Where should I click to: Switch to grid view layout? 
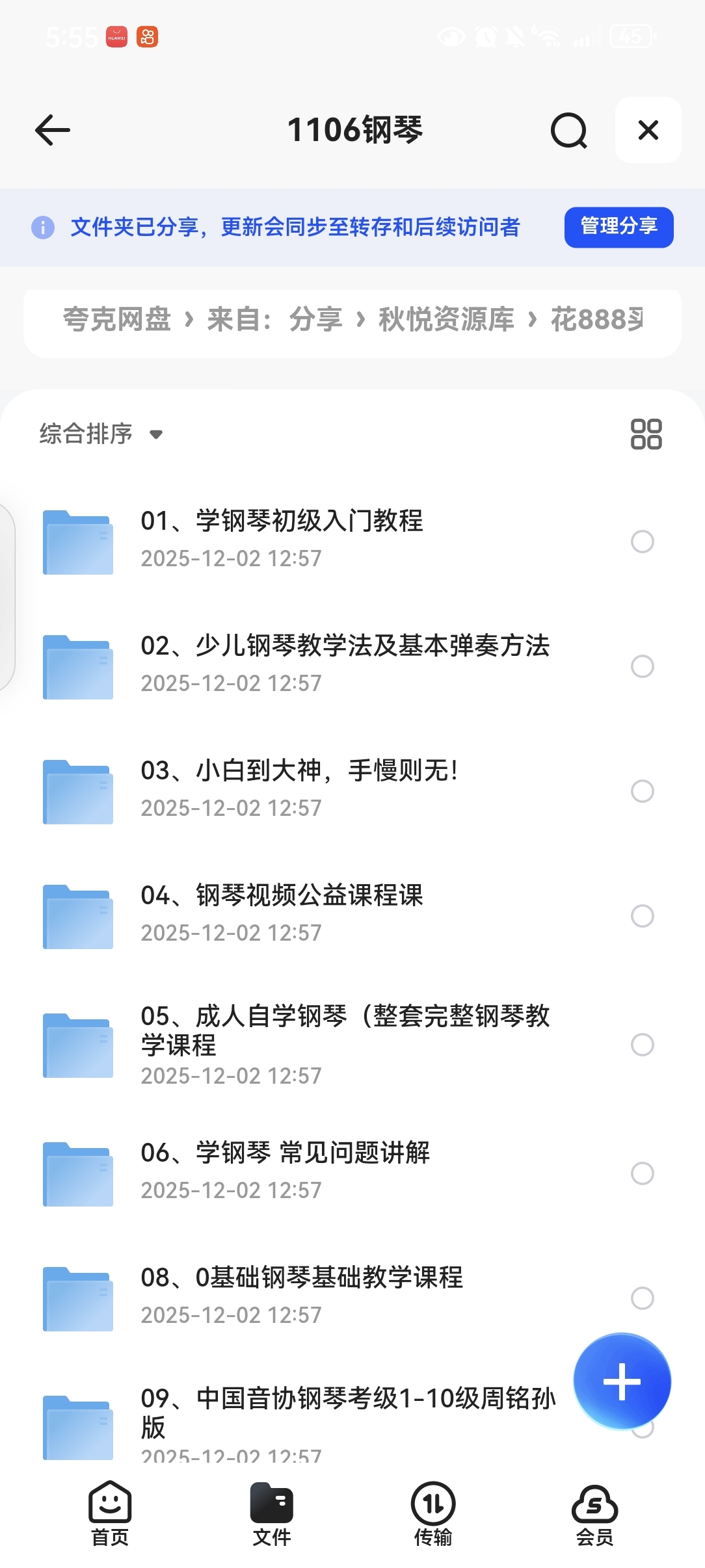(x=646, y=434)
